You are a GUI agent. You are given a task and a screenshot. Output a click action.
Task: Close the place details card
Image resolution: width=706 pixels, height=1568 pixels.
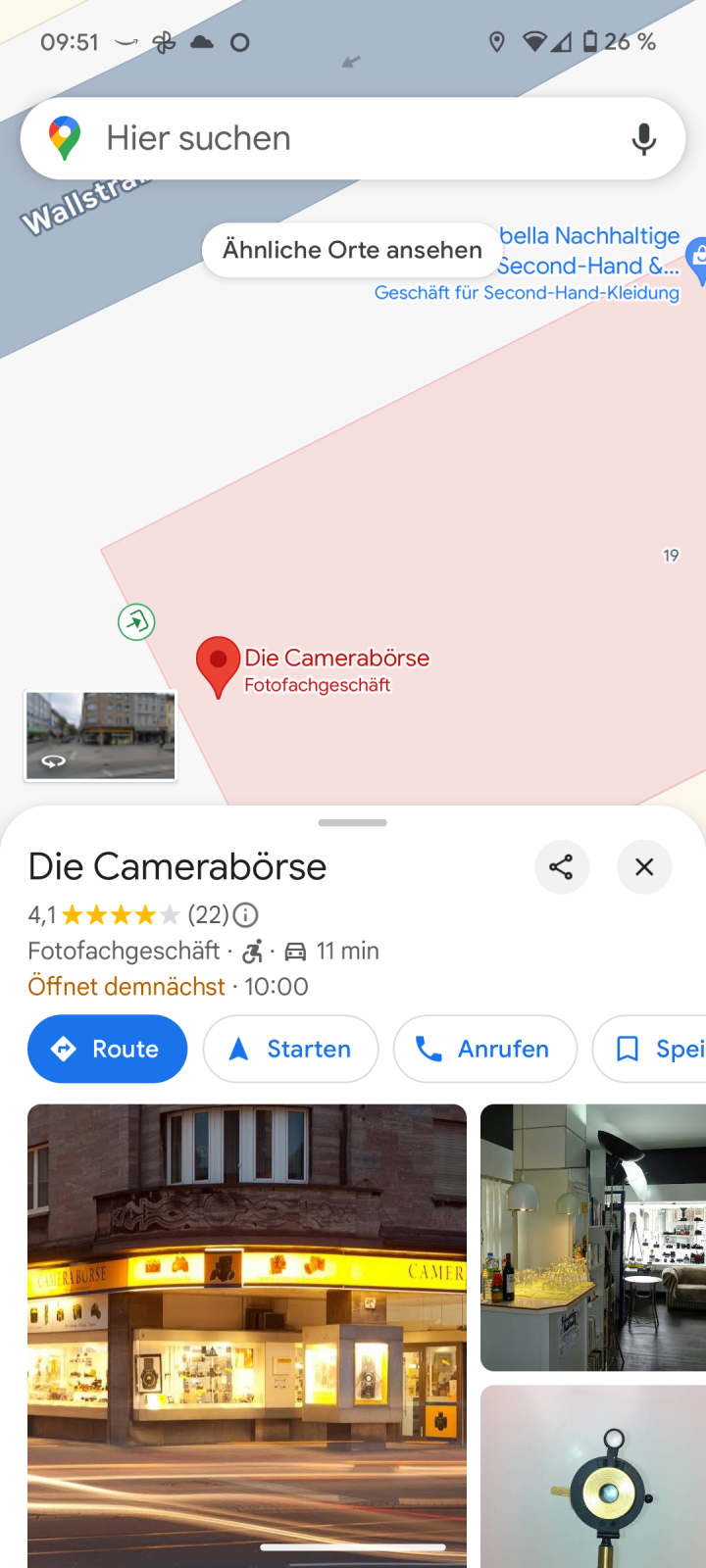tap(643, 866)
